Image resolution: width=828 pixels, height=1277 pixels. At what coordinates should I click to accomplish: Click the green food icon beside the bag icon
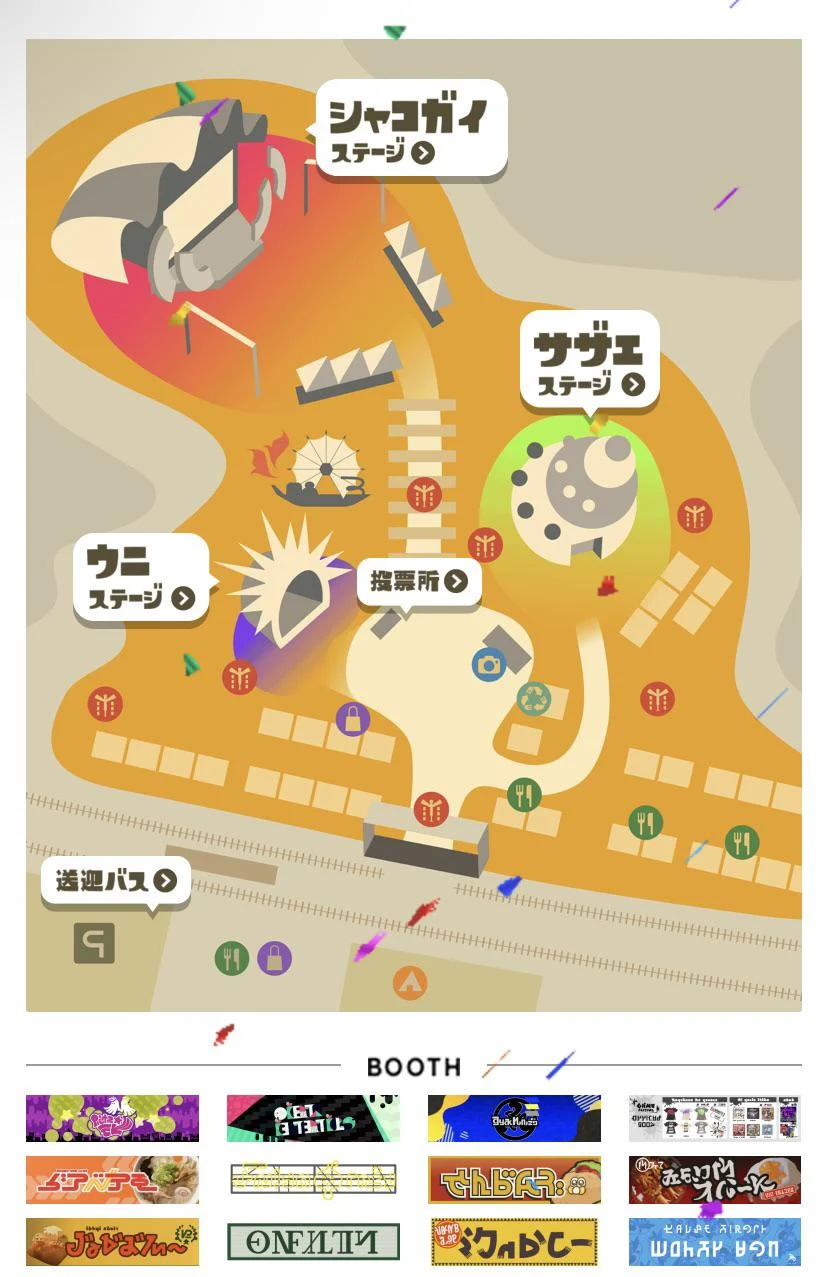click(231, 956)
